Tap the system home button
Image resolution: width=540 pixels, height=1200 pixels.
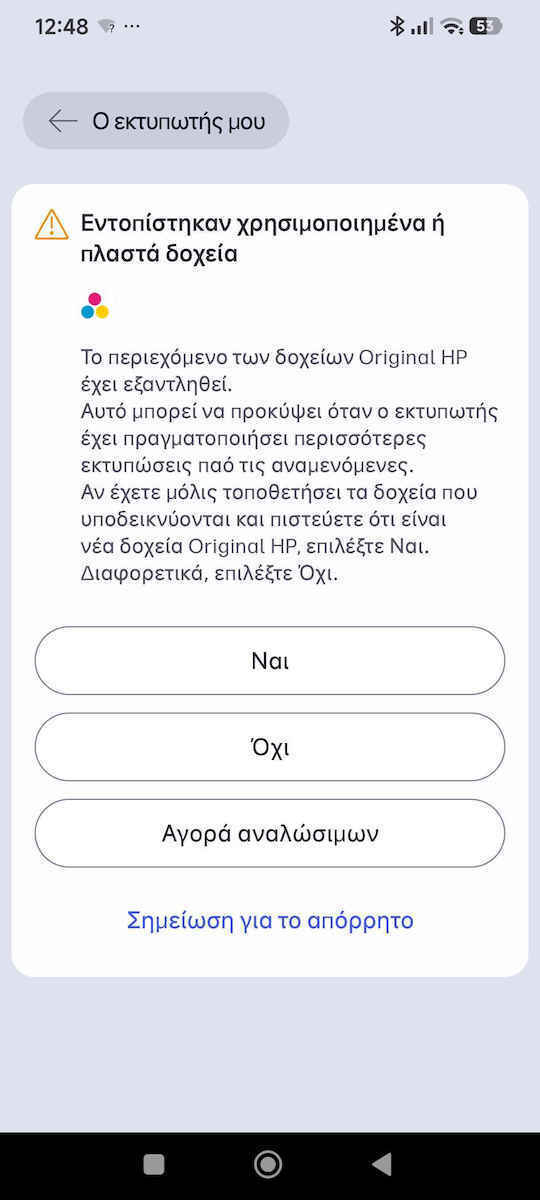[x=268, y=1163]
